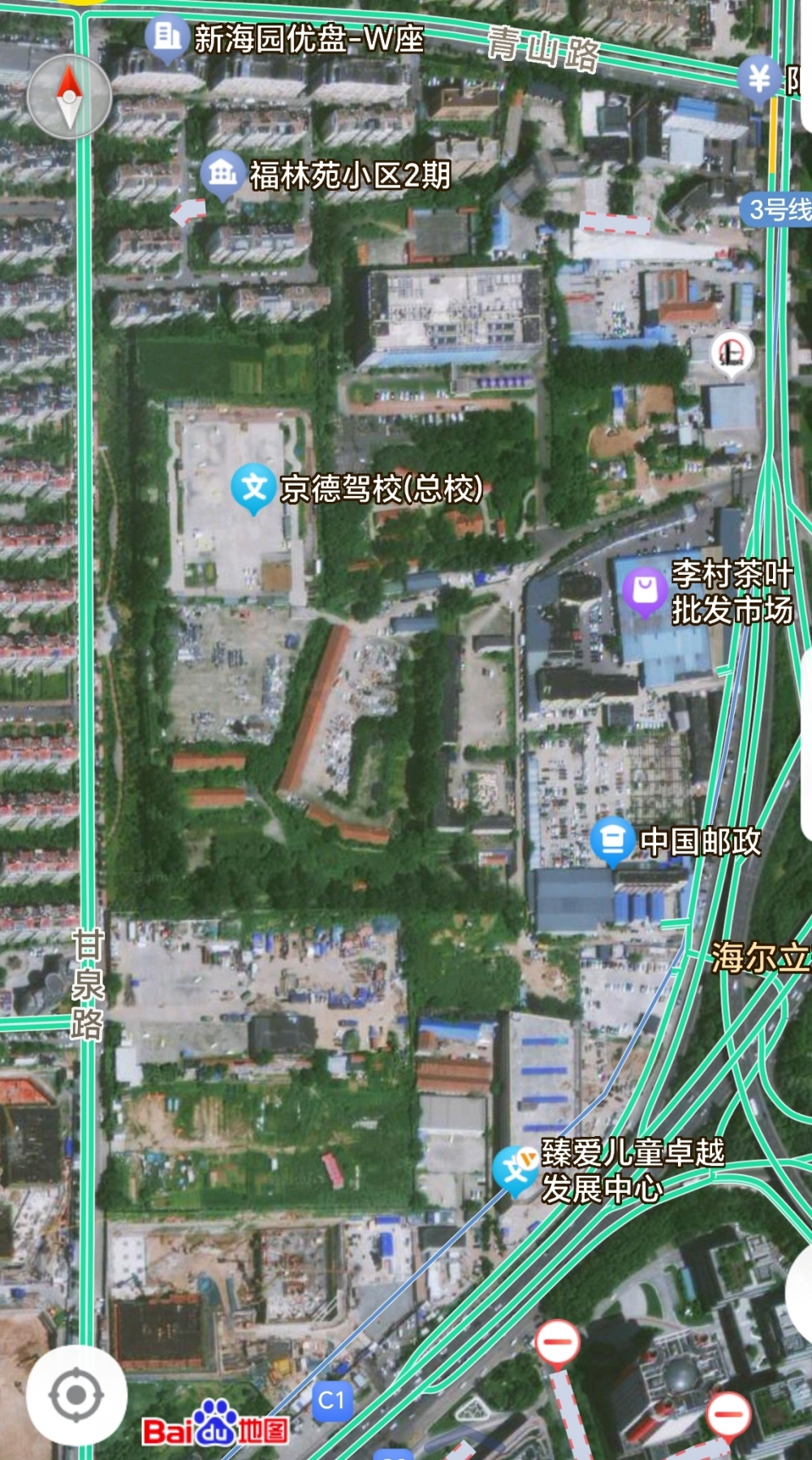
Task: Open the bank marker on 青山路
Action: click(759, 79)
